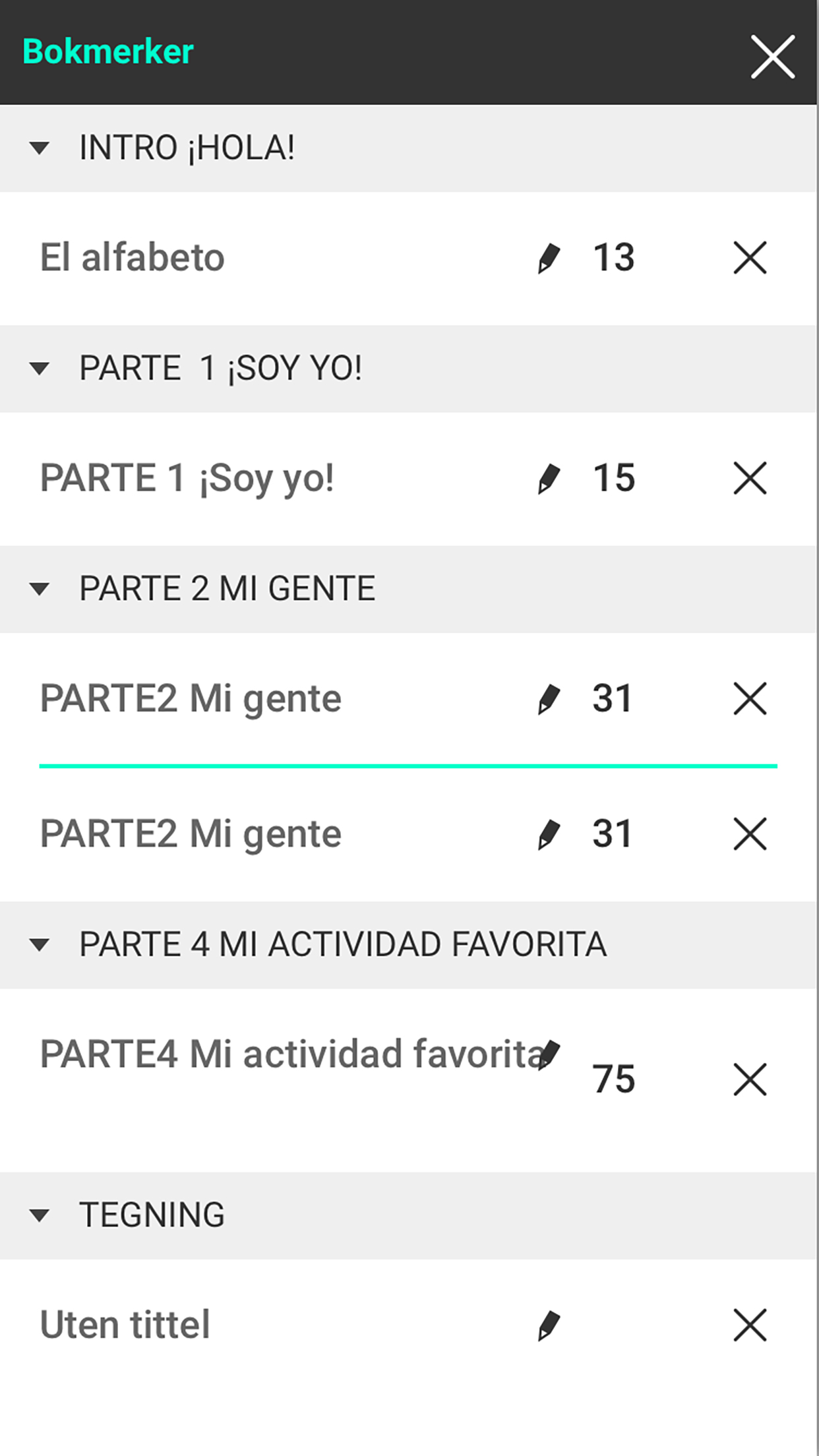The height and width of the screenshot is (1456, 819).
Task: Edit the El alfabeto bookmark title
Action: pyautogui.click(x=549, y=258)
